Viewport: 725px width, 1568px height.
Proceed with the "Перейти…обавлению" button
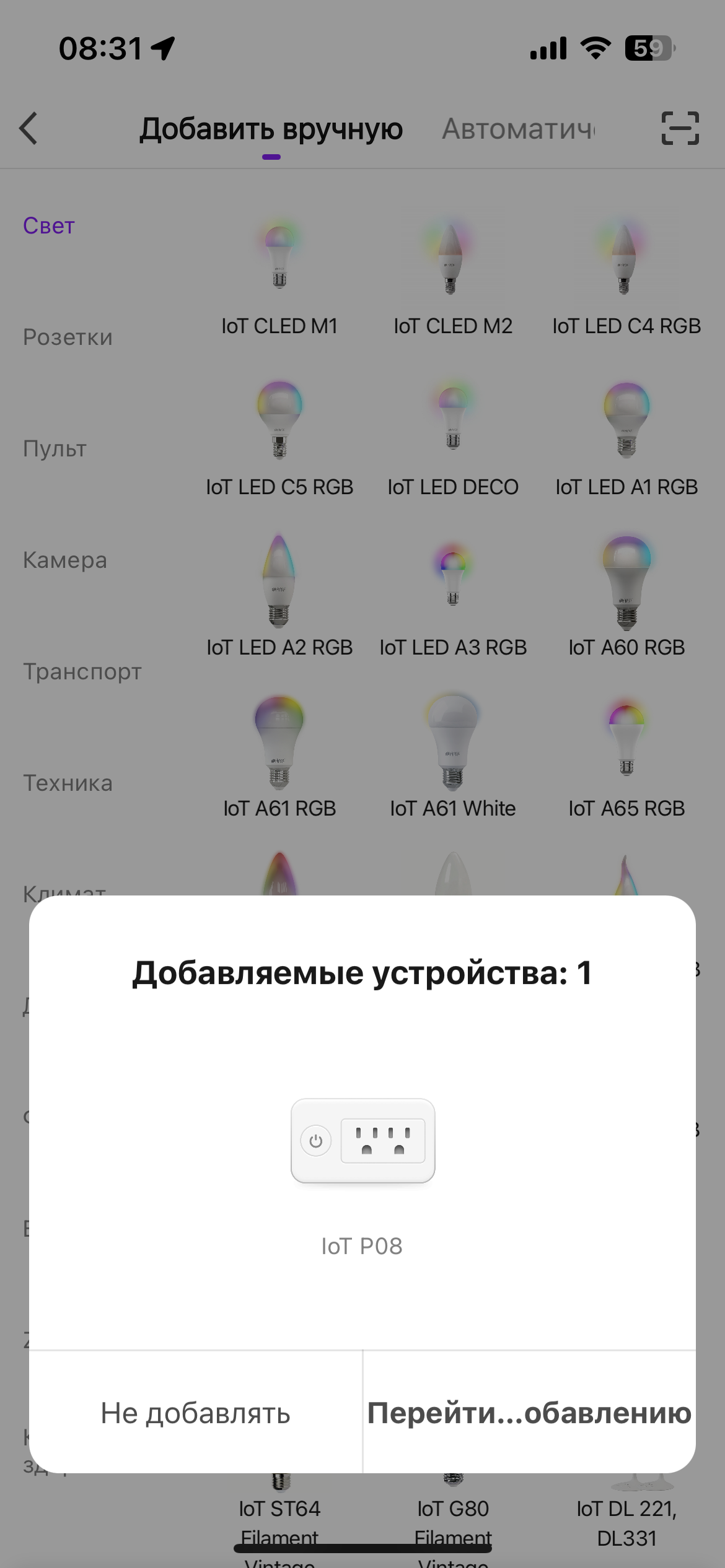tap(529, 1413)
